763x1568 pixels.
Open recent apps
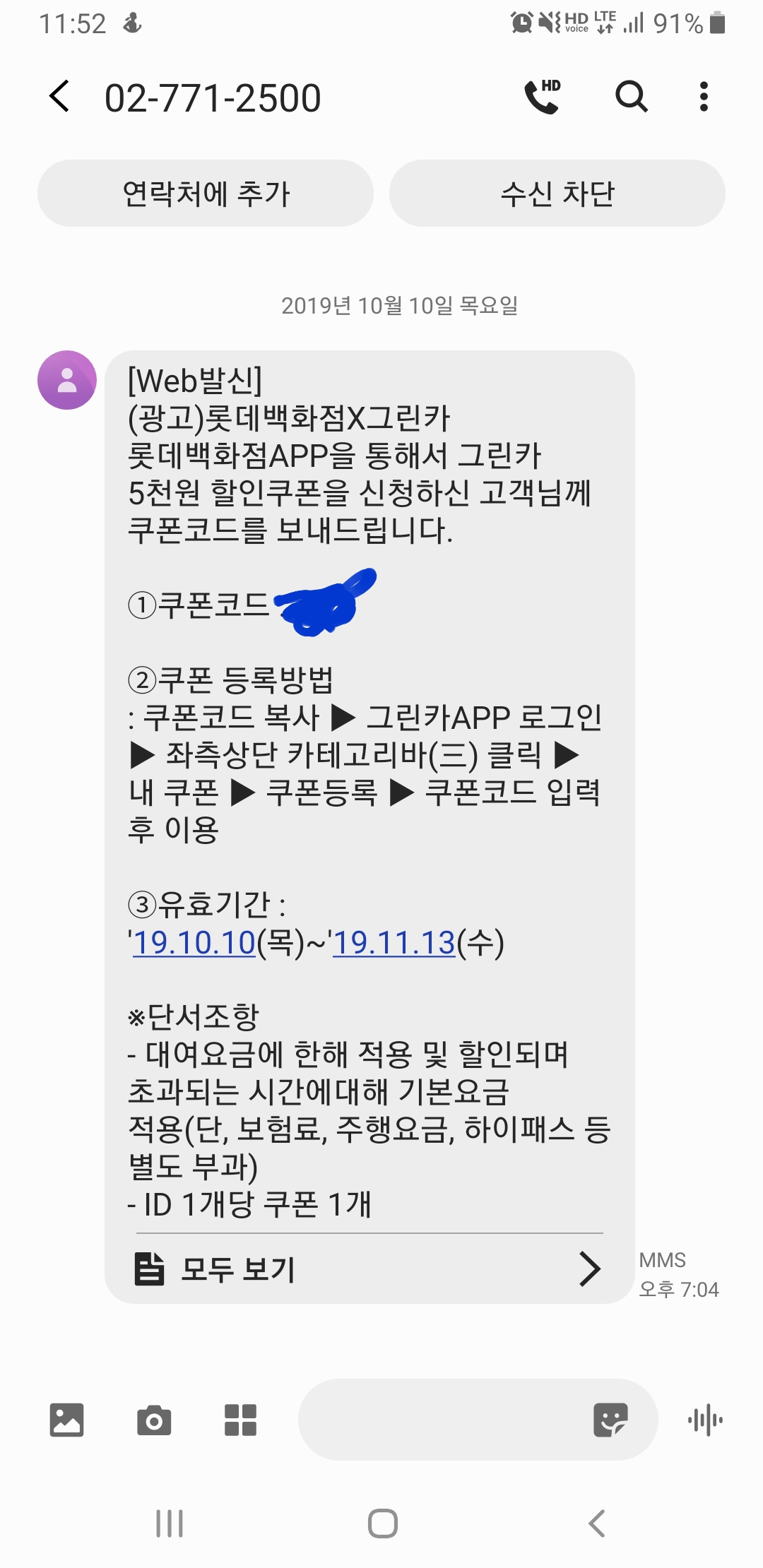pos(170,1524)
